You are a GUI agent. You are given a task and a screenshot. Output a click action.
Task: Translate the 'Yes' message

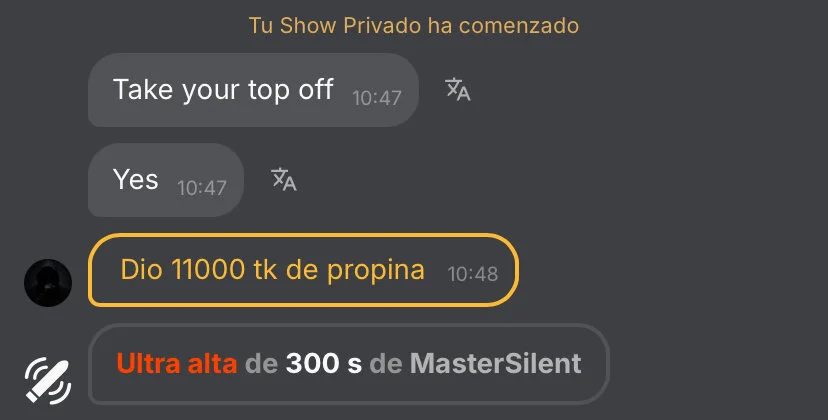[x=284, y=180]
